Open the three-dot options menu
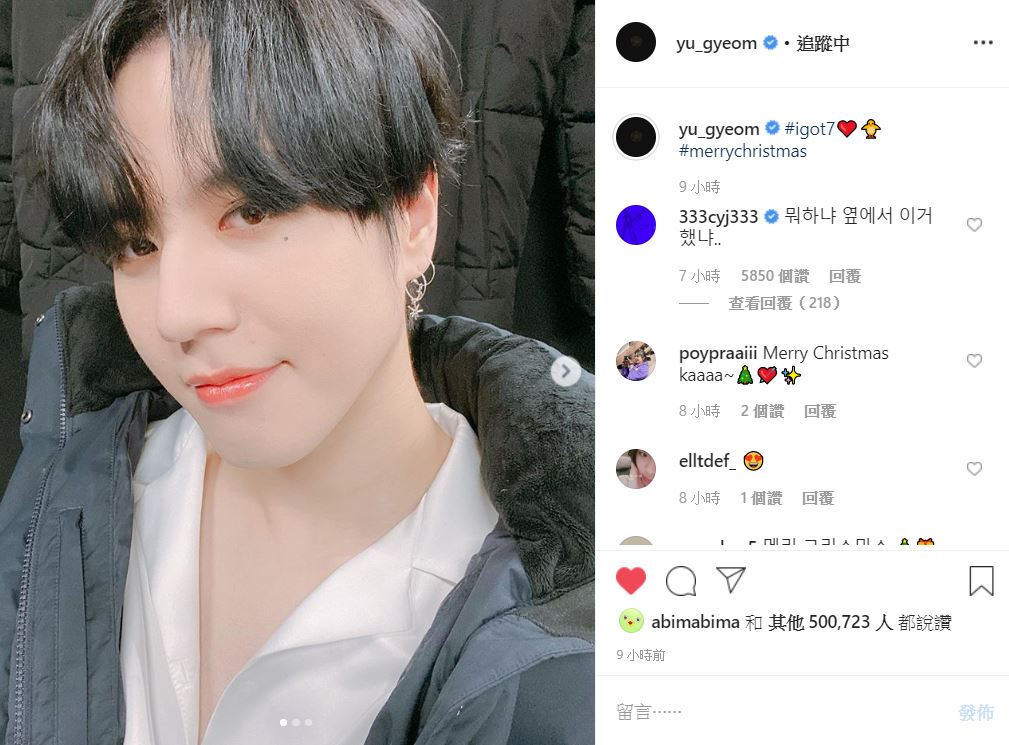 (x=982, y=43)
